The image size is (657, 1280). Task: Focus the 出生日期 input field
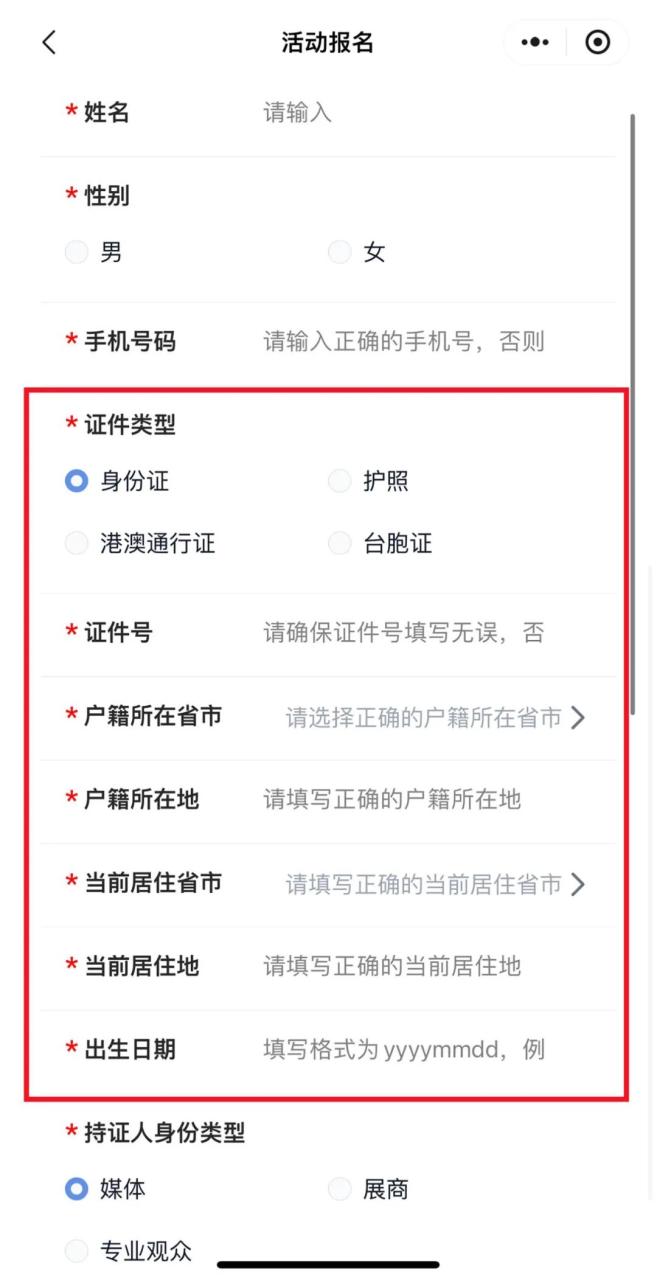[x=420, y=1050]
